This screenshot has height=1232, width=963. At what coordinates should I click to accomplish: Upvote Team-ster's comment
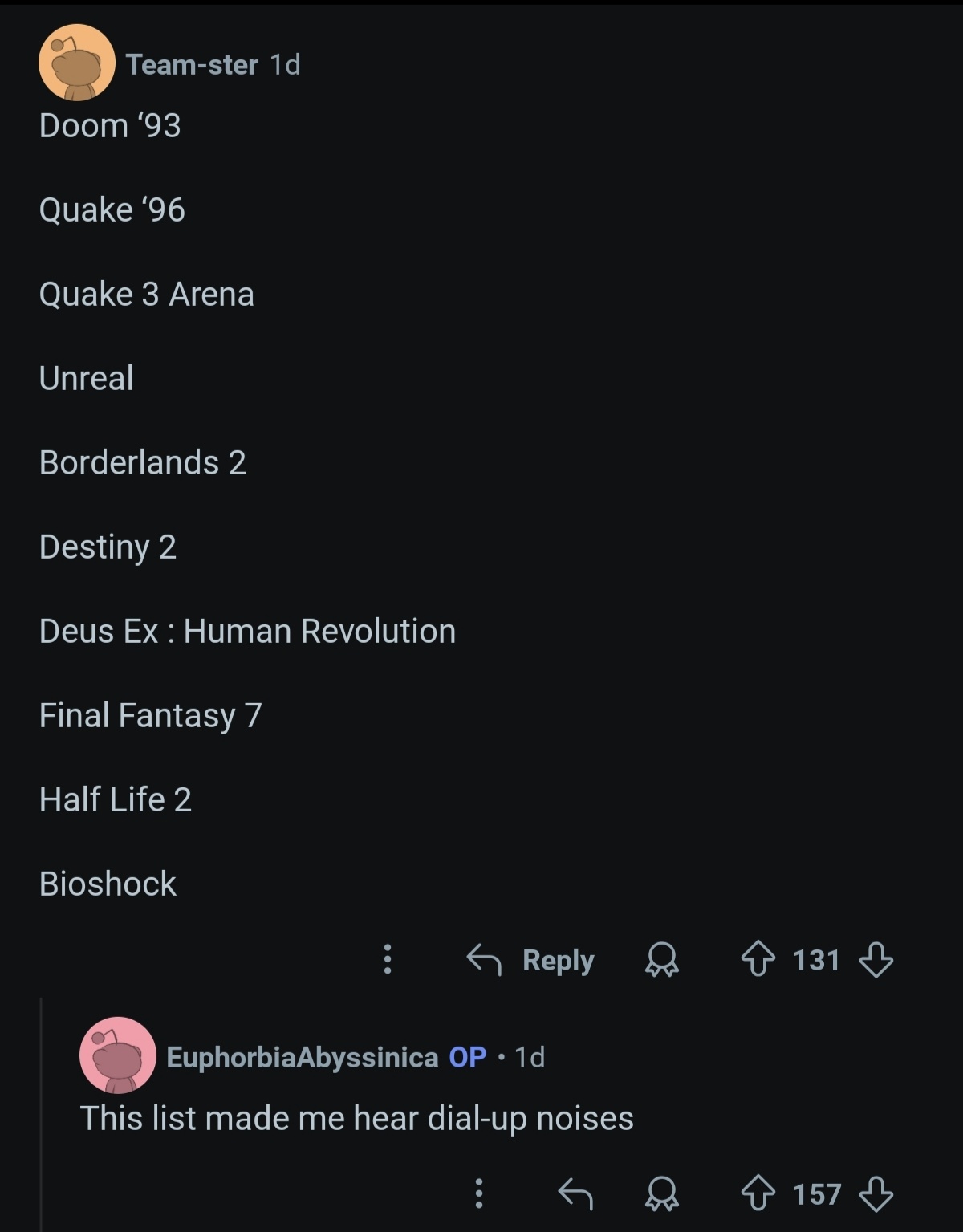(758, 959)
